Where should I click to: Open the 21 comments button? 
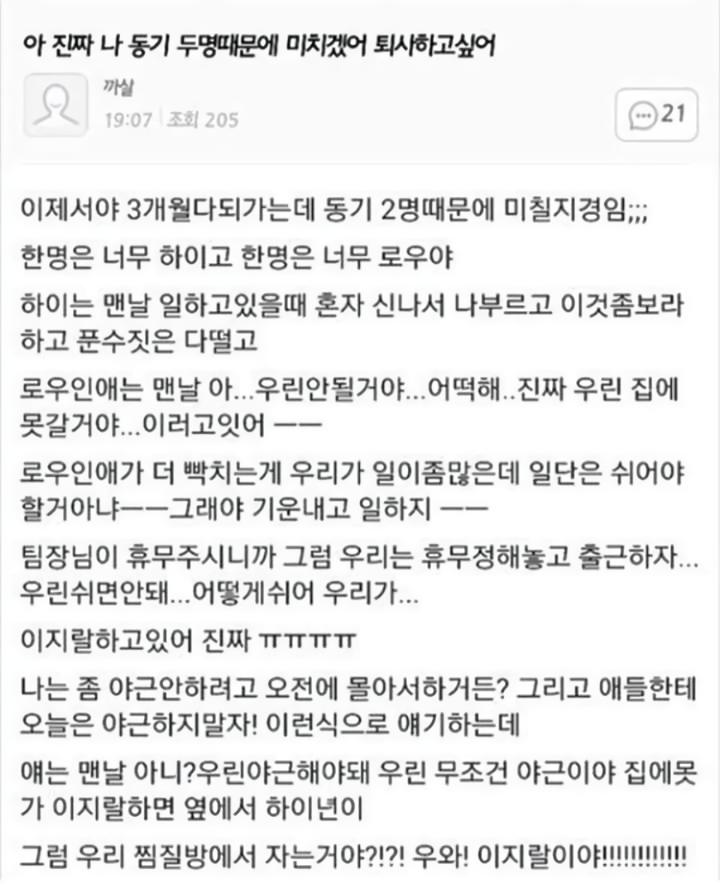point(657,114)
